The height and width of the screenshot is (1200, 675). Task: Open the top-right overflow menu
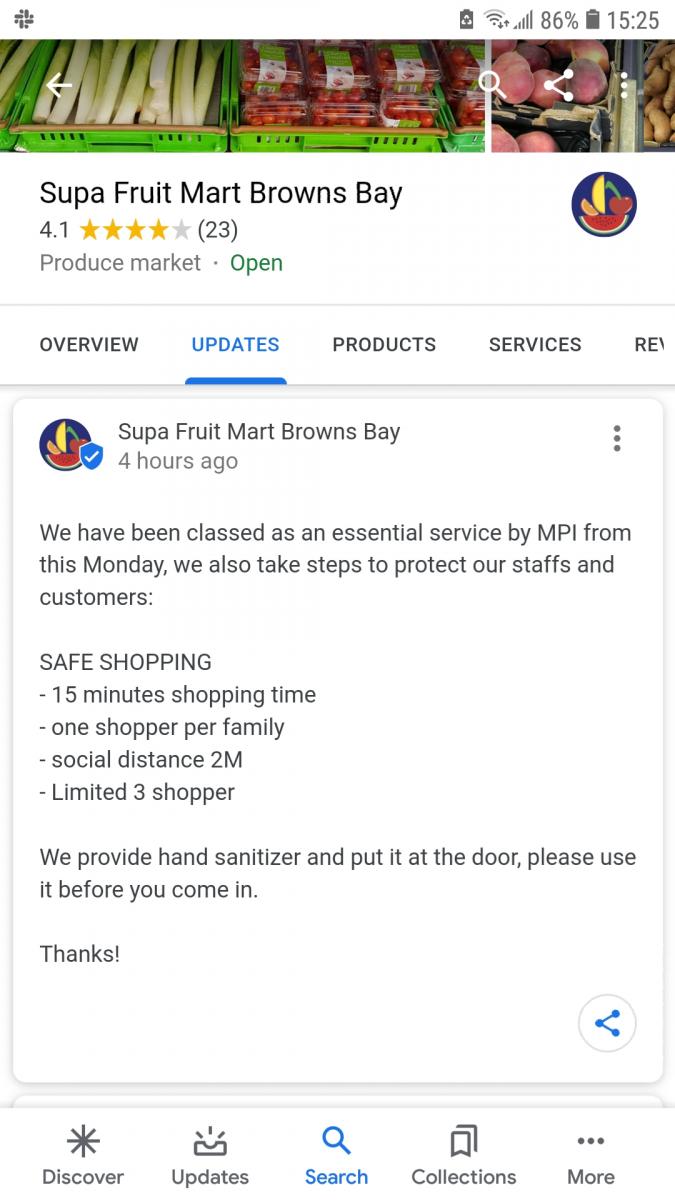(624, 86)
